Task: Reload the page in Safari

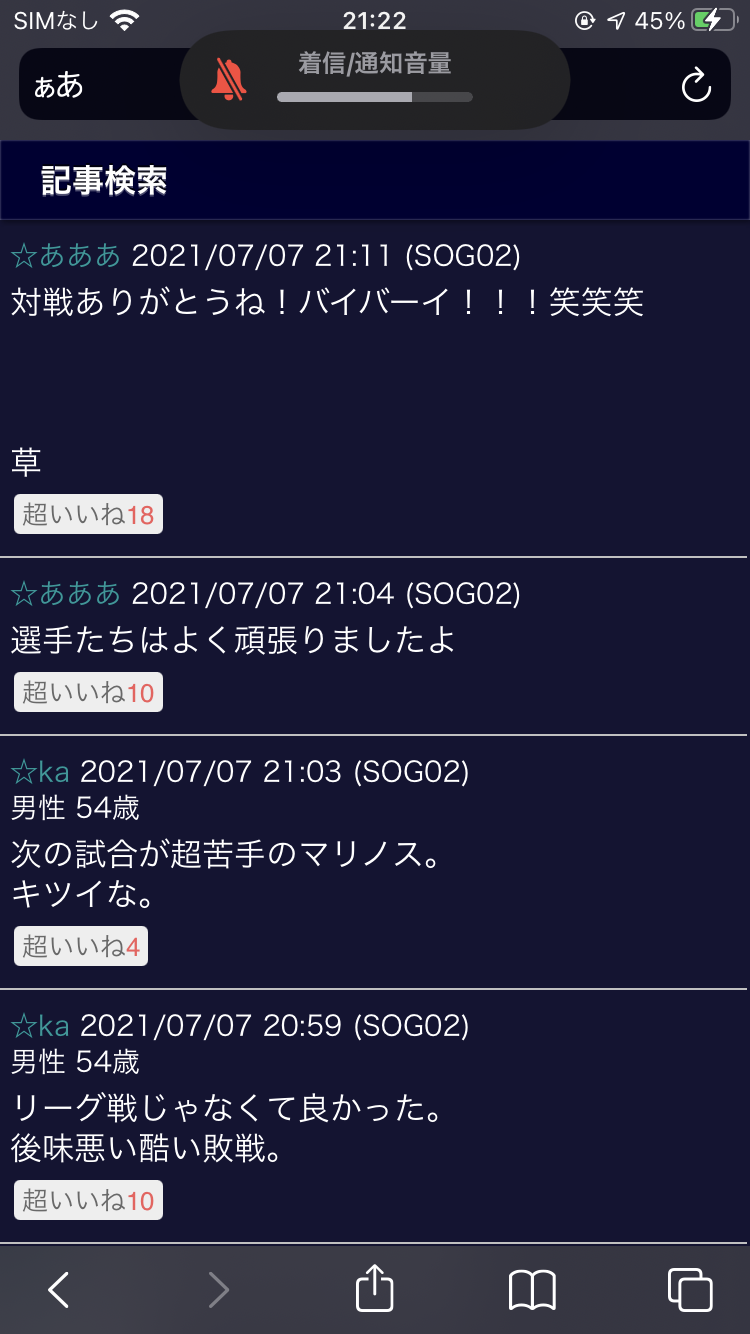Action: [696, 85]
